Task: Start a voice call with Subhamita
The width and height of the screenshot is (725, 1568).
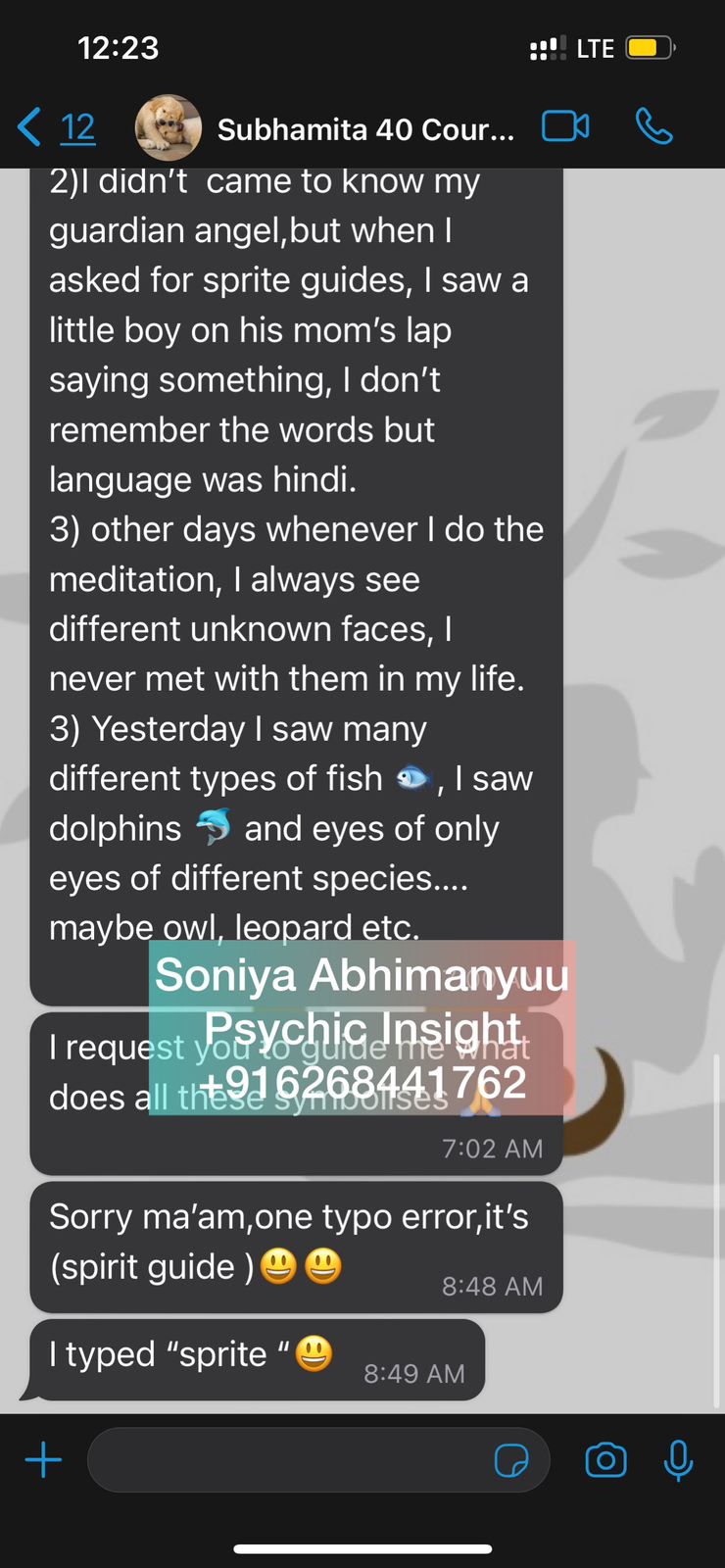Action: (x=653, y=126)
